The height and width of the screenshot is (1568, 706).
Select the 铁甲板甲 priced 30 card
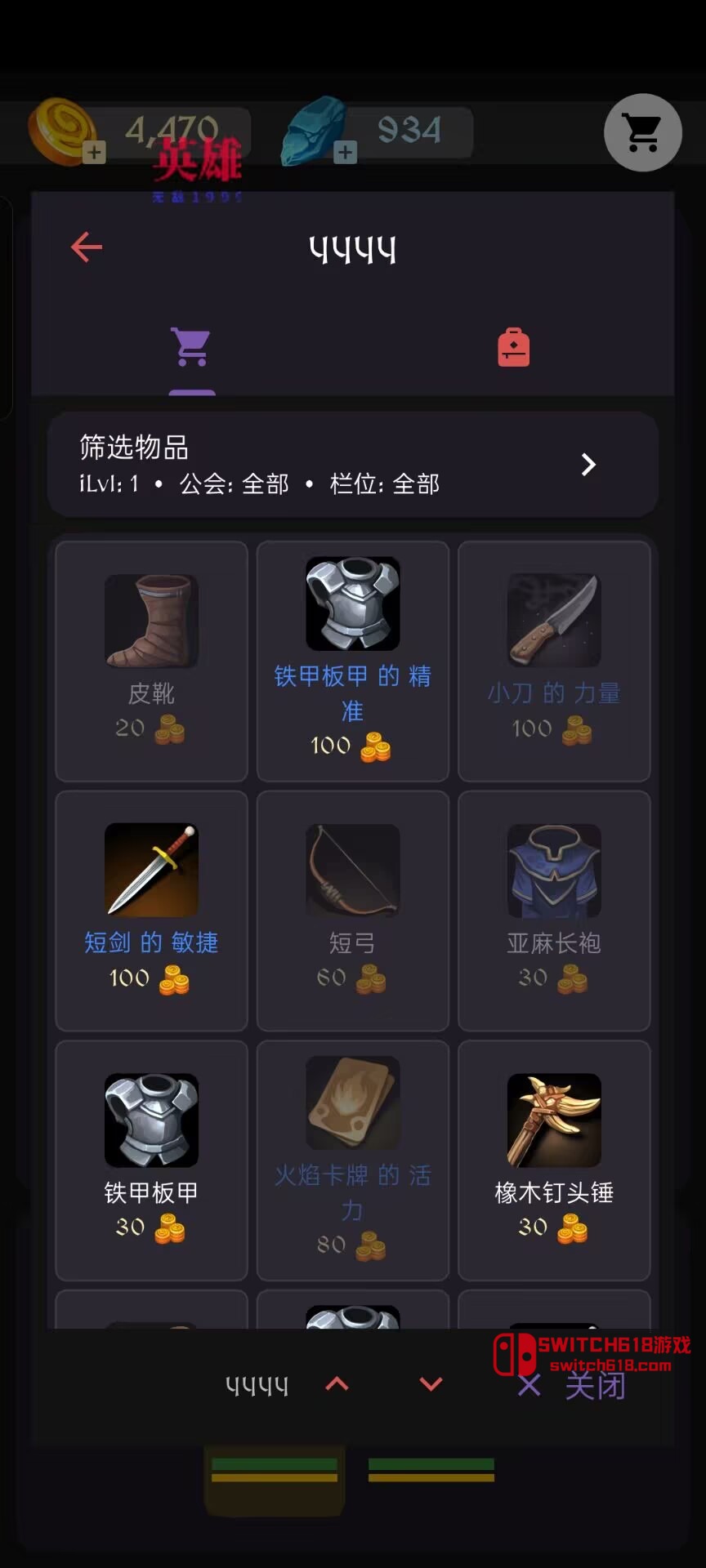151,1160
